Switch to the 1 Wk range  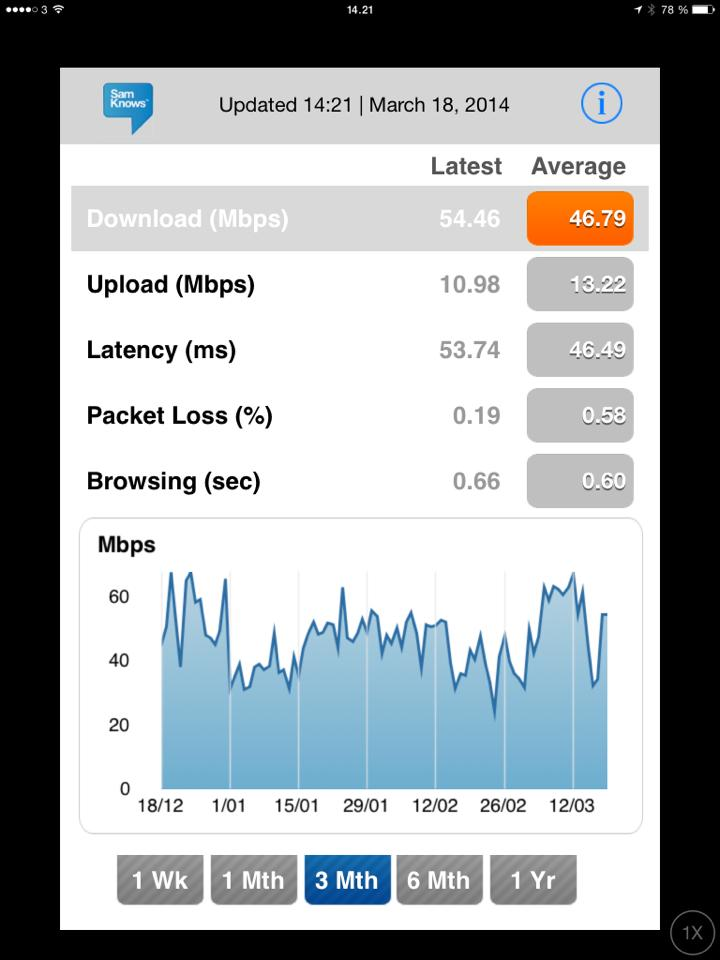pos(160,880)
